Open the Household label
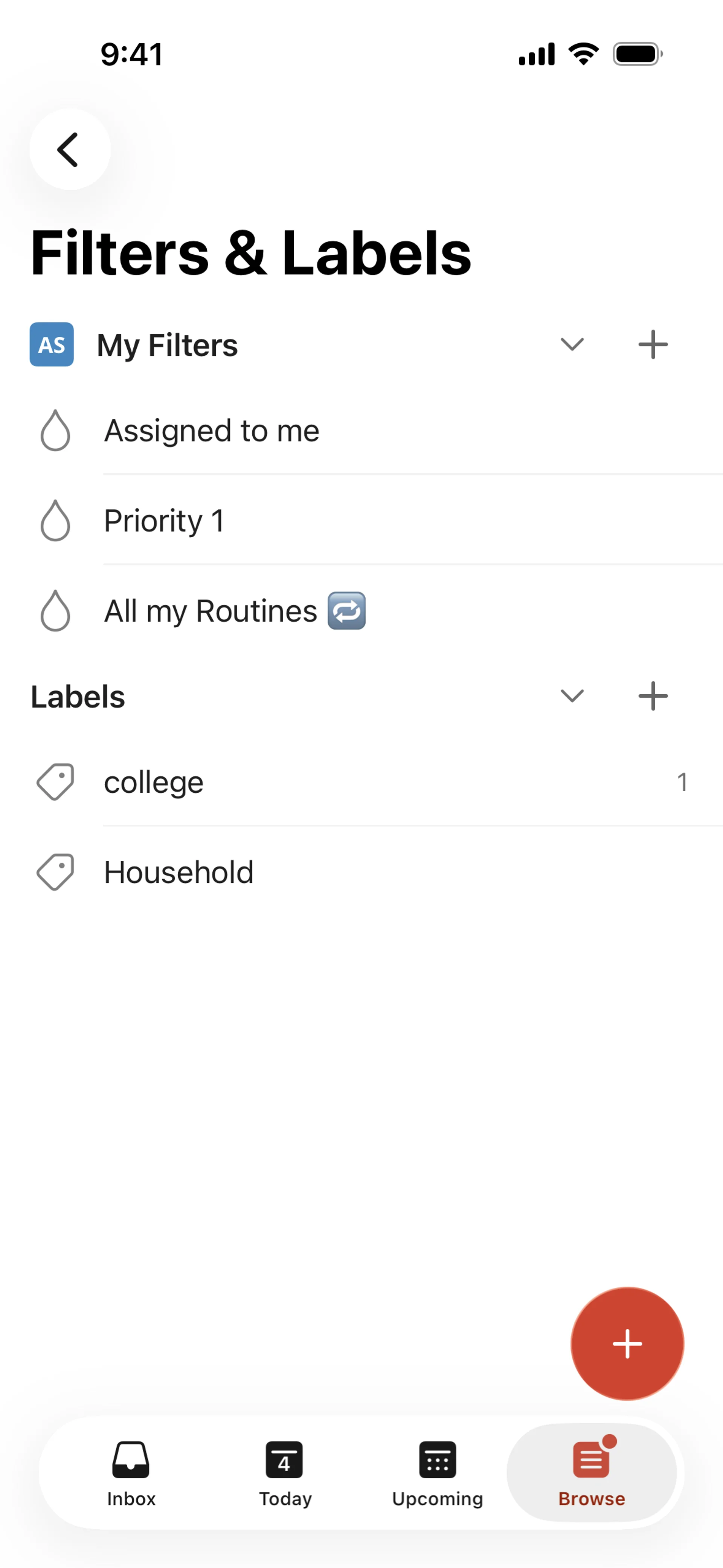Image resolution: width=723 pixels, height=1568 pixels. click(178, 872)
